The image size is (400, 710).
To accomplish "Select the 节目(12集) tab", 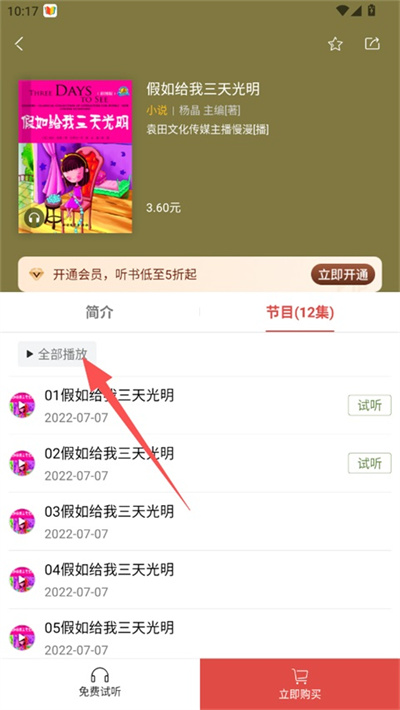I will click(300, 312).
